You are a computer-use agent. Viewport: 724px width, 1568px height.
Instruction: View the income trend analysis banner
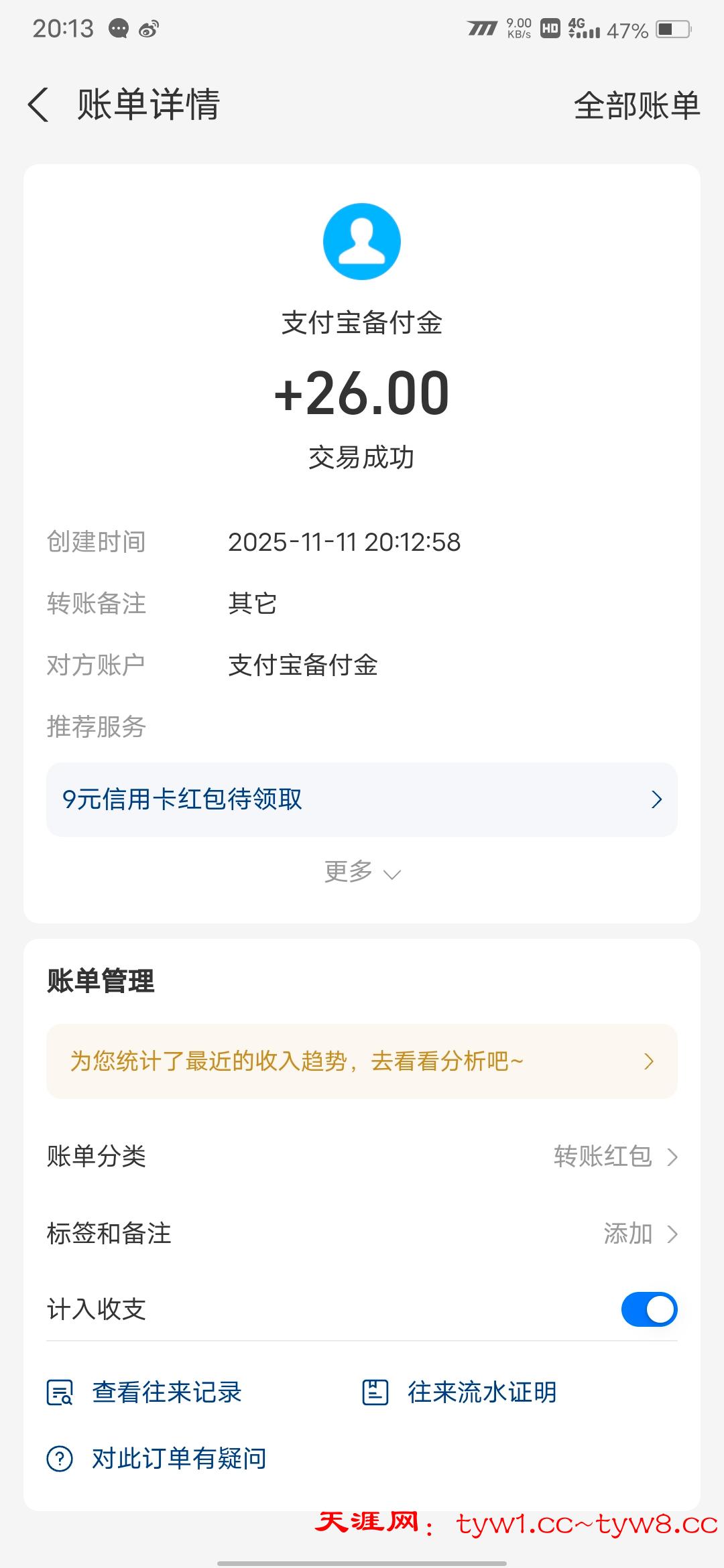pos(362,1061)
